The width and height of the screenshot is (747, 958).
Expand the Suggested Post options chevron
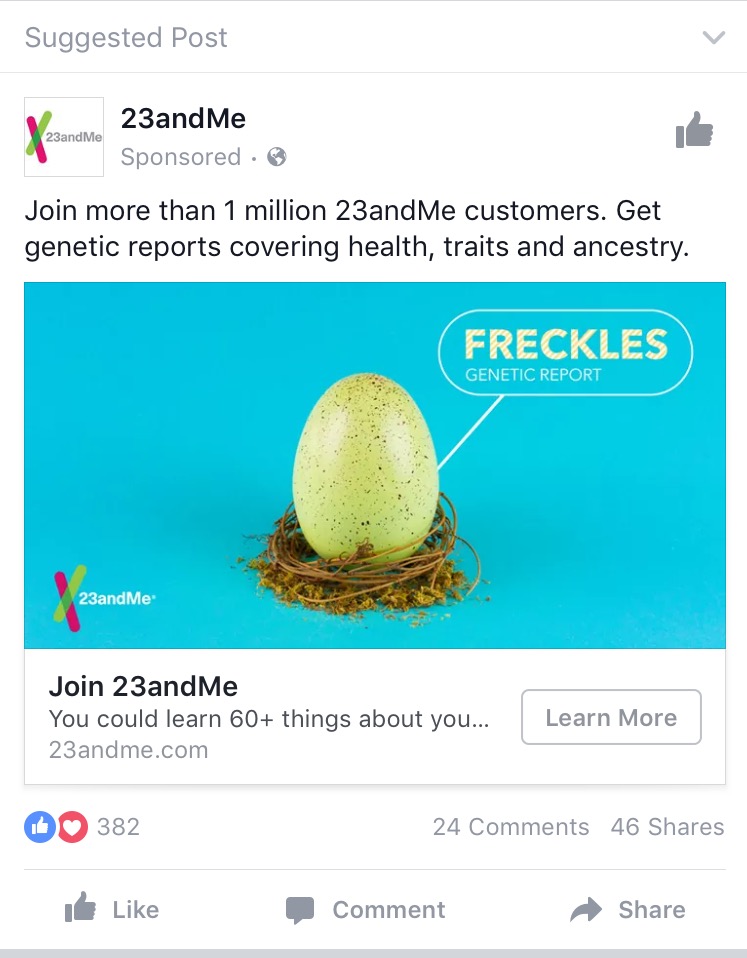click(713, 38)
